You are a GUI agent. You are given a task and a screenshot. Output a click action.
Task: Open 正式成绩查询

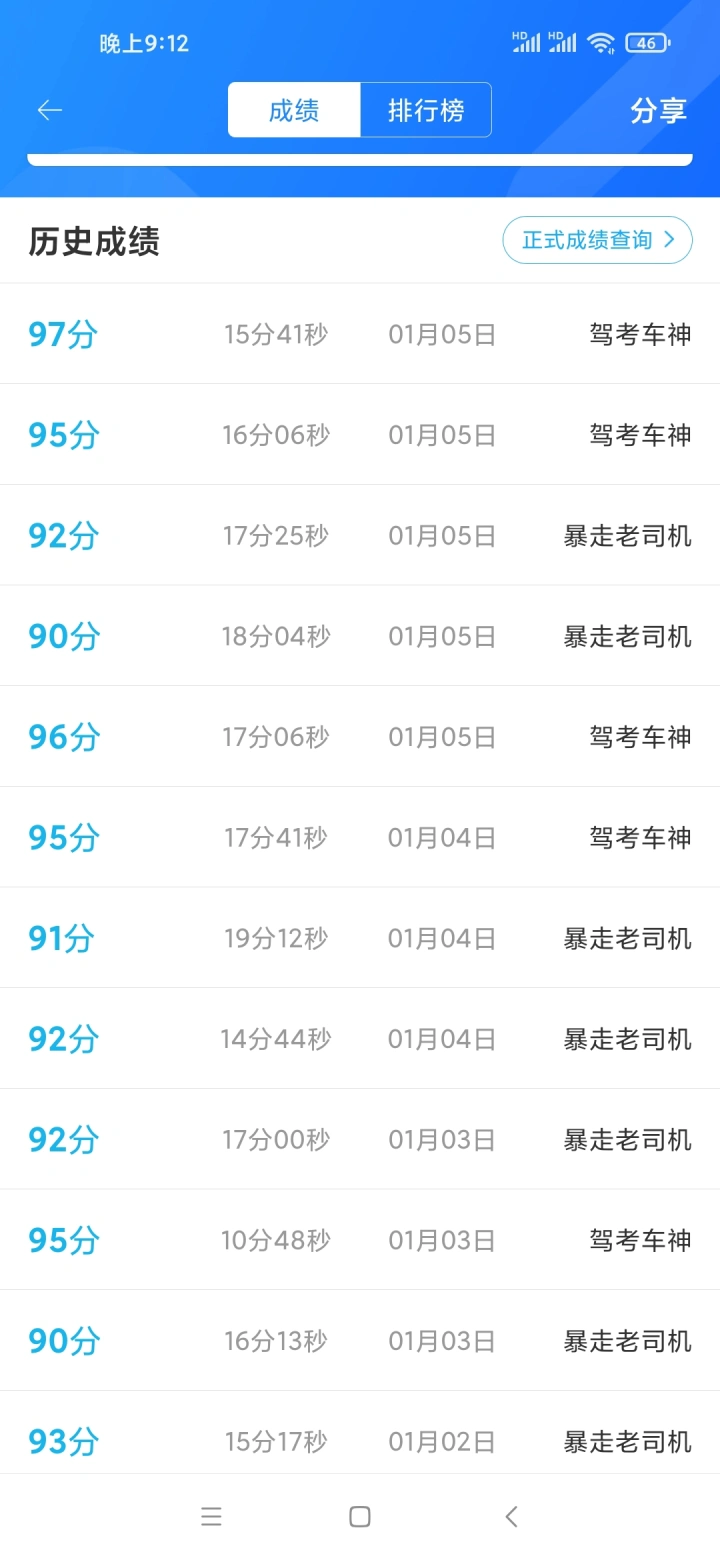(597, 240)
